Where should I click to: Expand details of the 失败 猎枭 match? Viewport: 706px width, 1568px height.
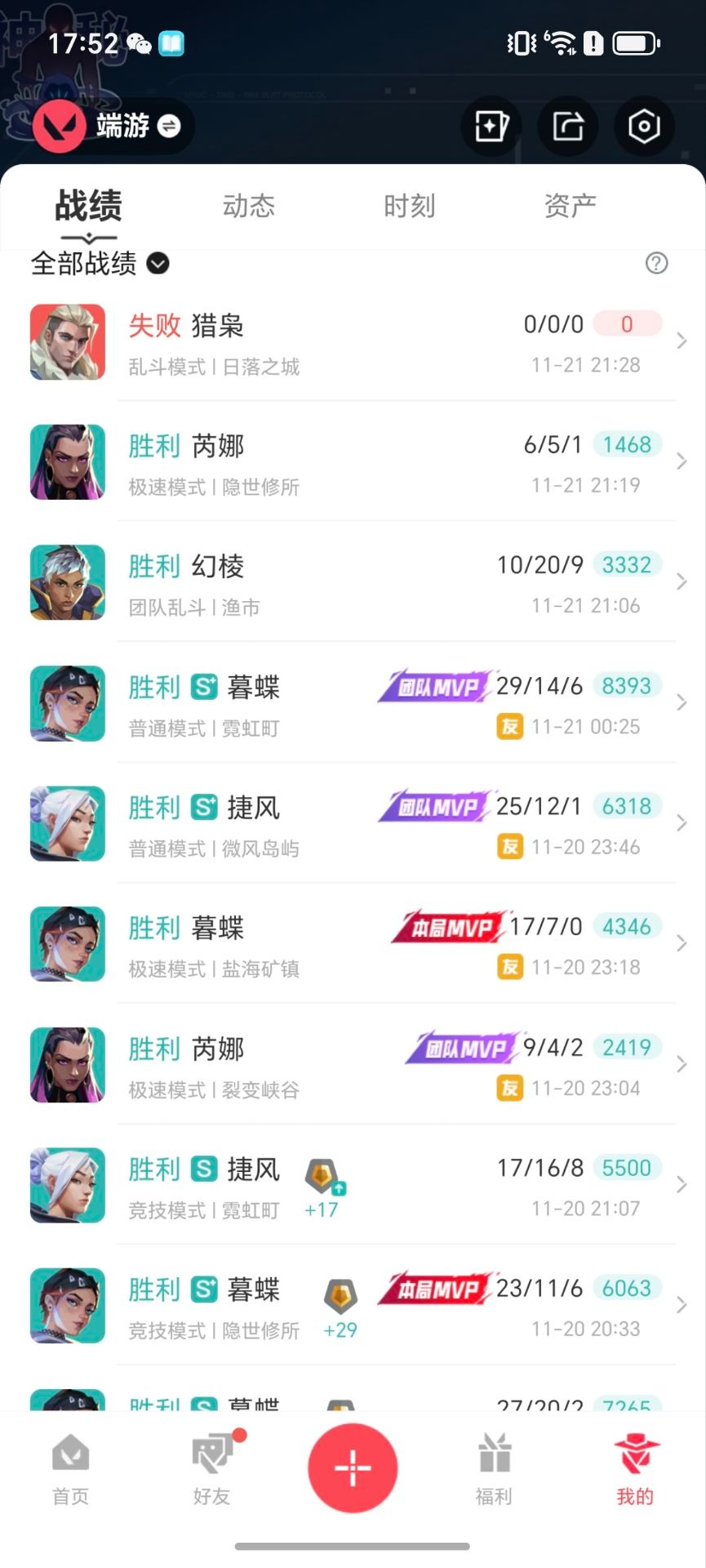point(682,342)
